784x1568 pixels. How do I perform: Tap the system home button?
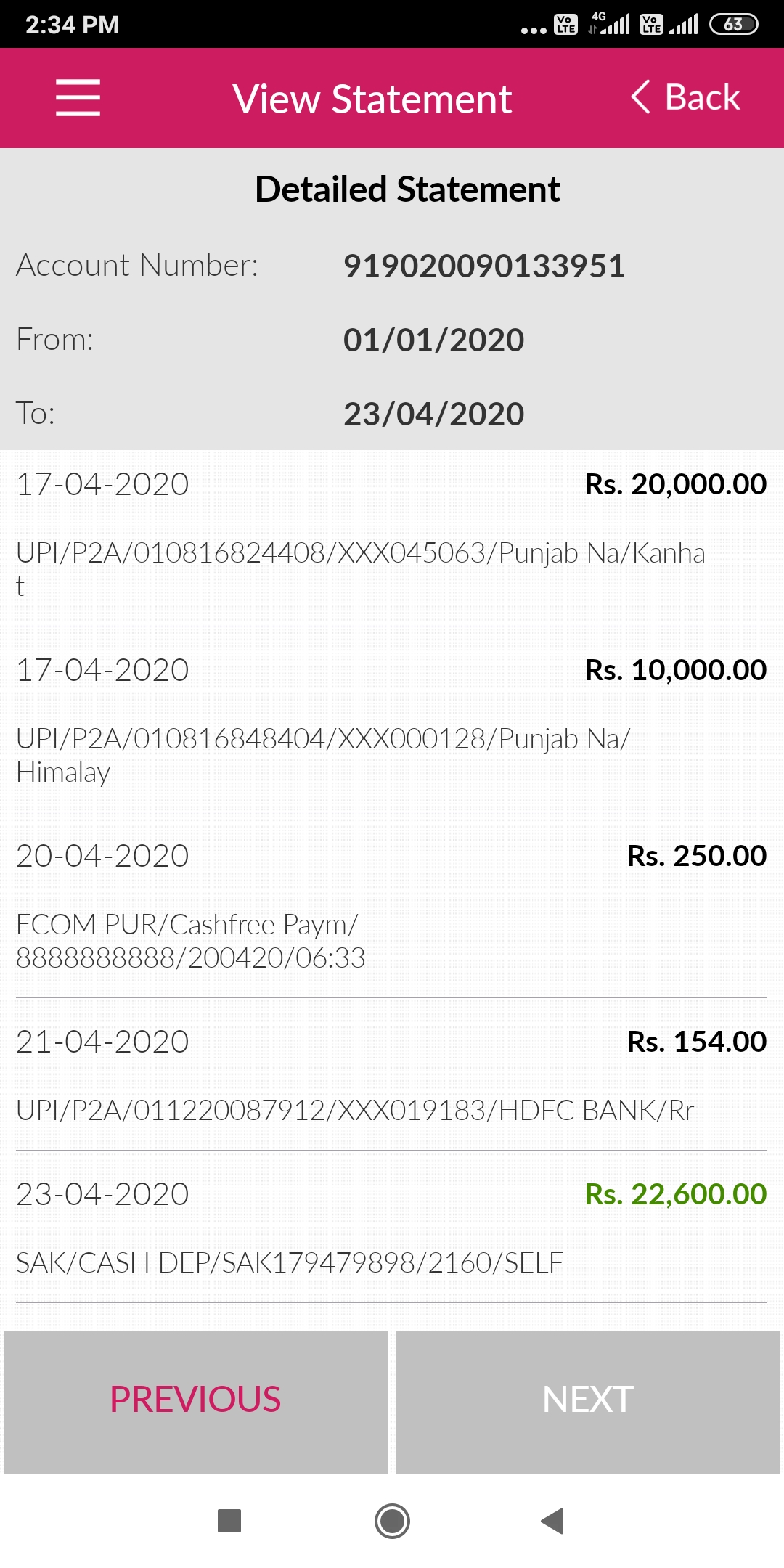click(392, 1521)
